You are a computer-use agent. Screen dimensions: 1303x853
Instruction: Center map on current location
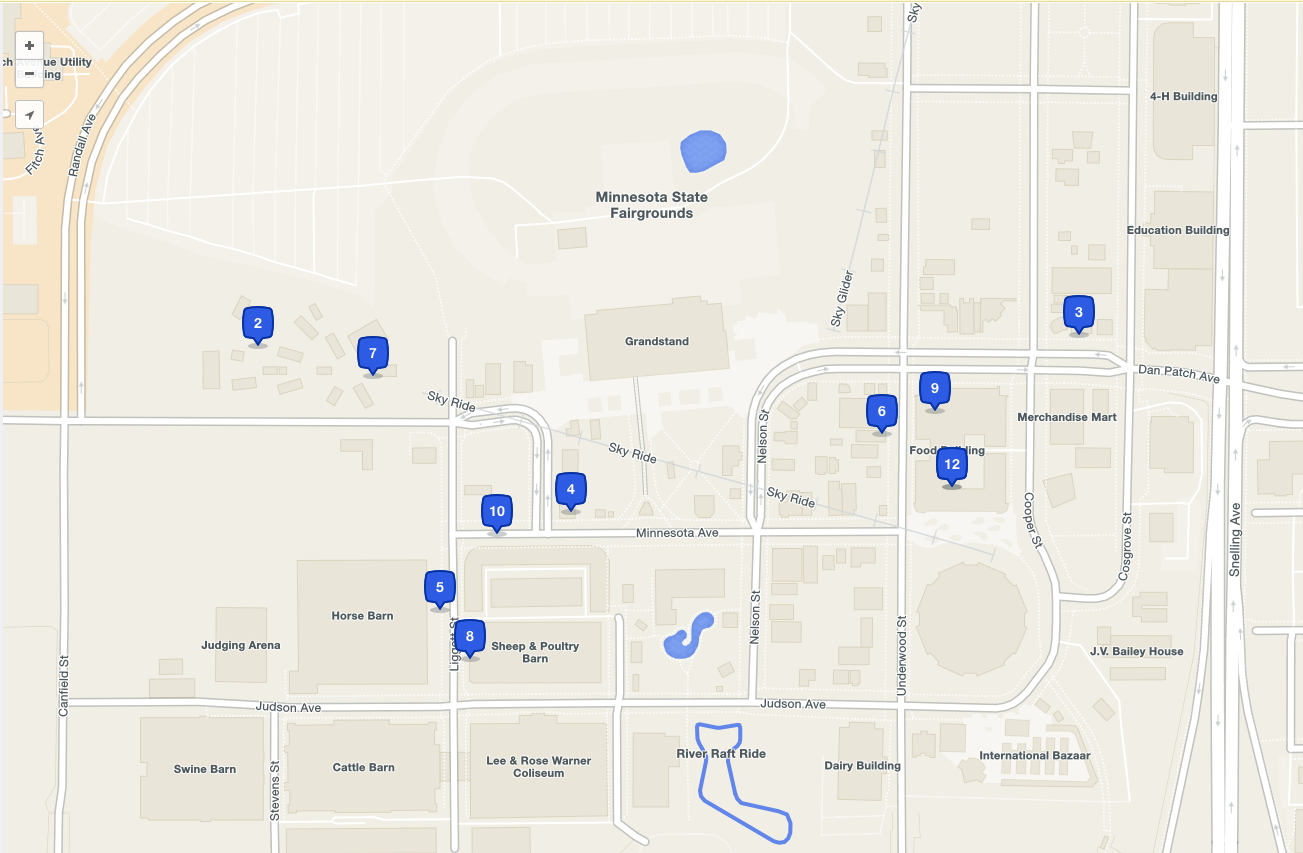pyautogui.click(x=30, y=114)
